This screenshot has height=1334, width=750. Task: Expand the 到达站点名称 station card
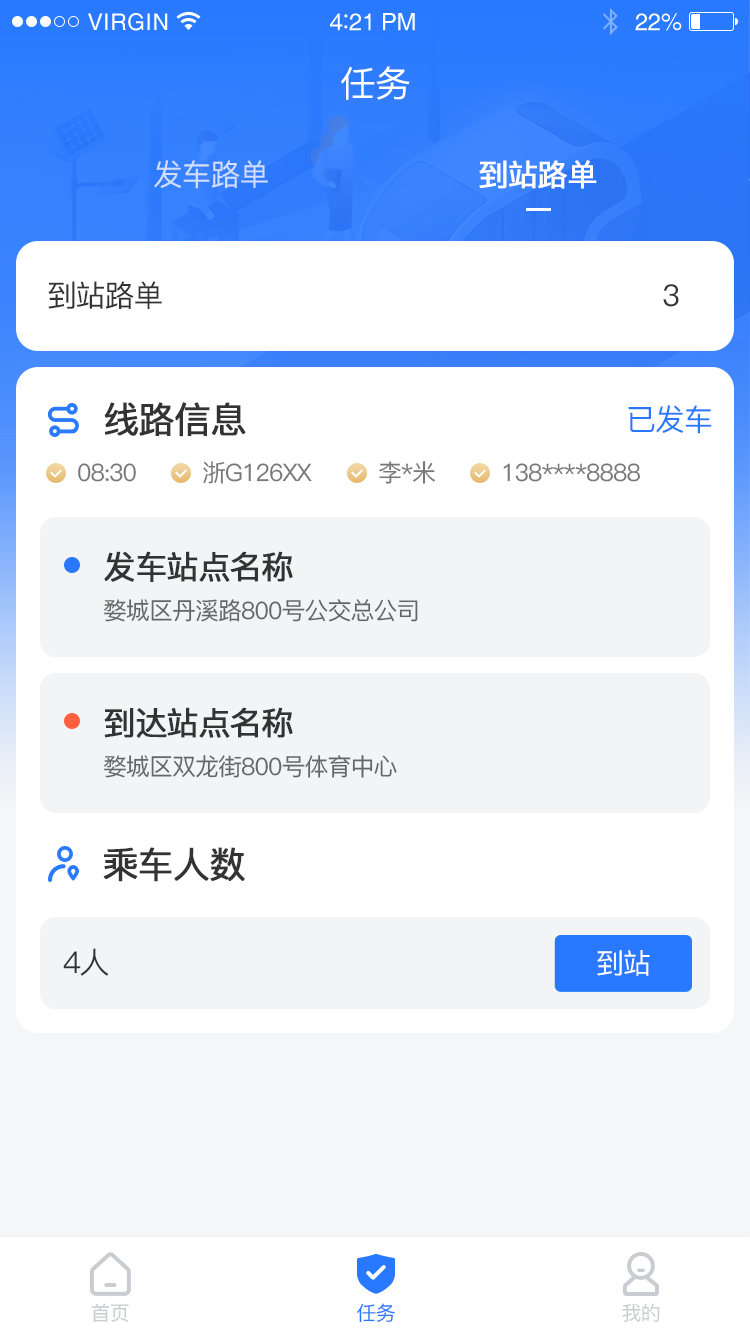pos(375,743)
